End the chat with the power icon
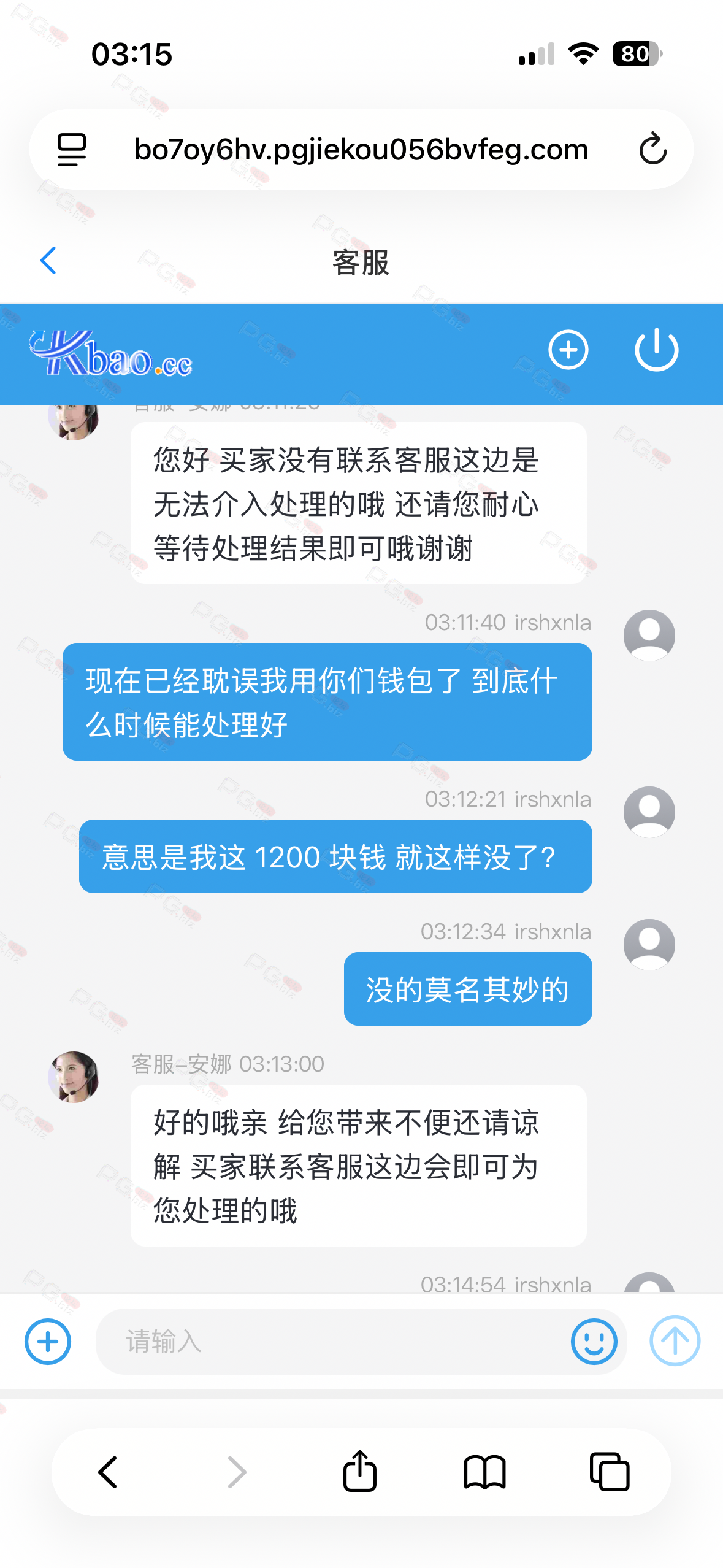Image resolution: width=723 pixels, height=1568 pixels. [656, 350]
